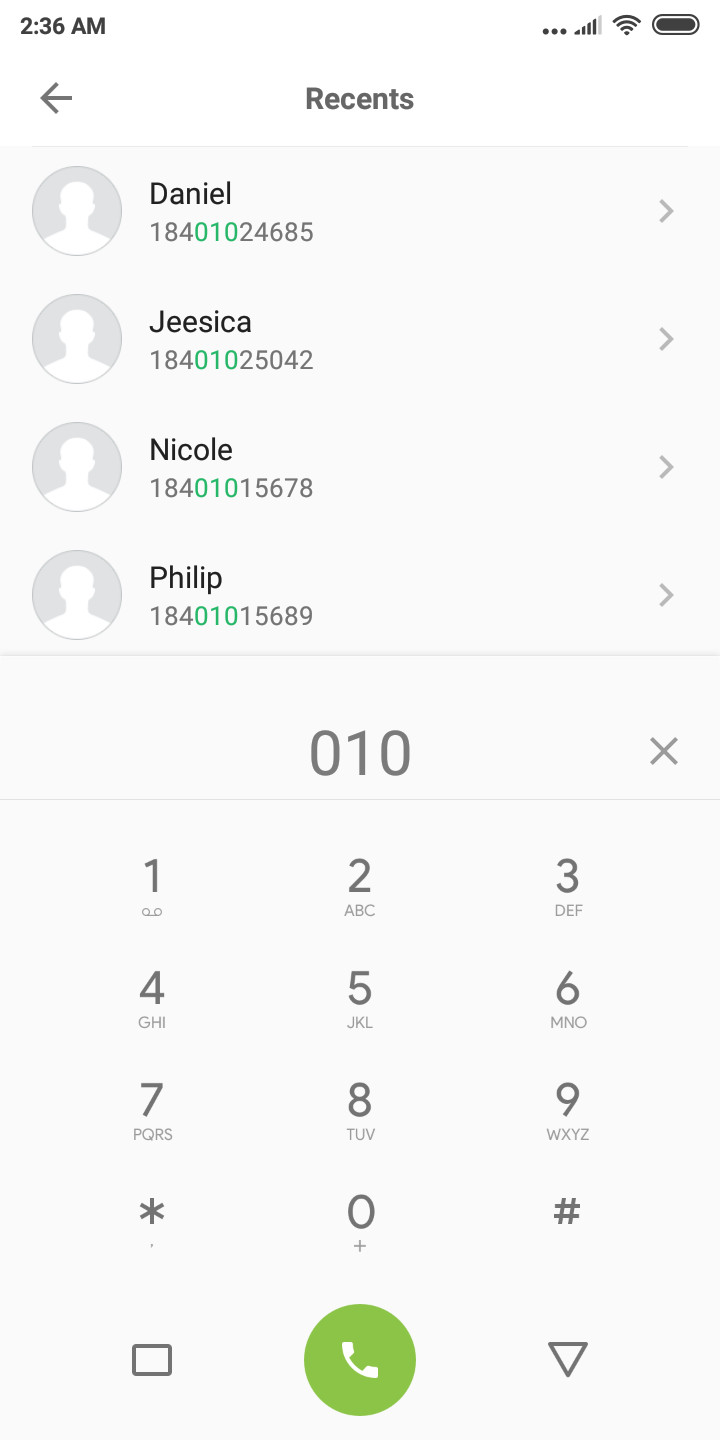The image size is (720, 1440).
Task: Collapse the dial pad with down triangle
Action: 568,1360
